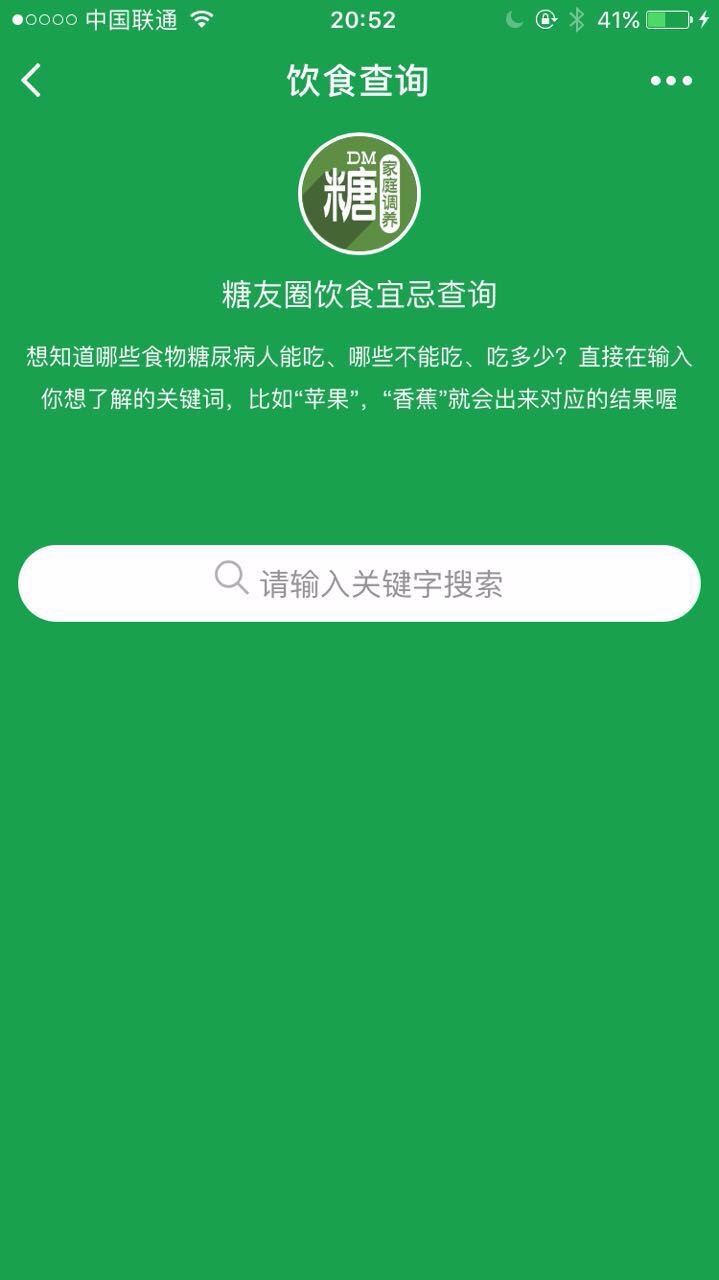Viewport: 719px width, 1280px height.
Task: Tap the keyword search field 请输入关键字搜索
Action: (x=359, y=583)
